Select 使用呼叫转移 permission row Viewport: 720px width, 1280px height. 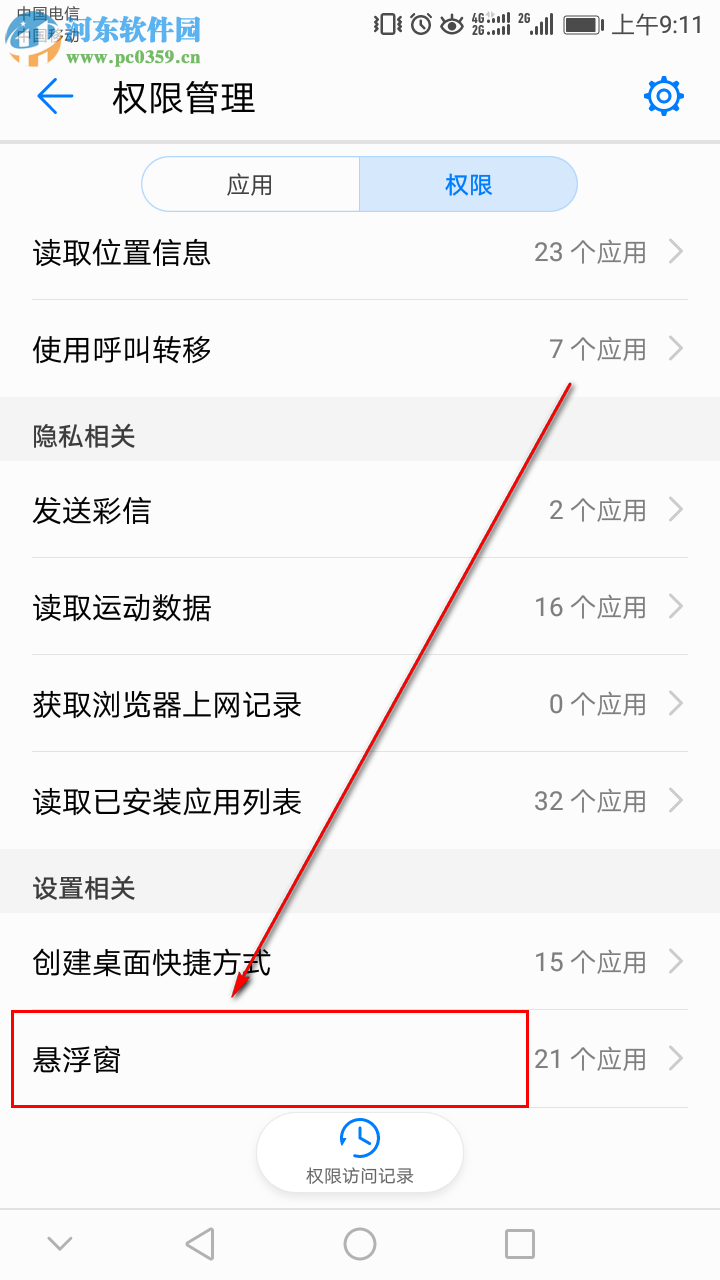pos(360,348)
